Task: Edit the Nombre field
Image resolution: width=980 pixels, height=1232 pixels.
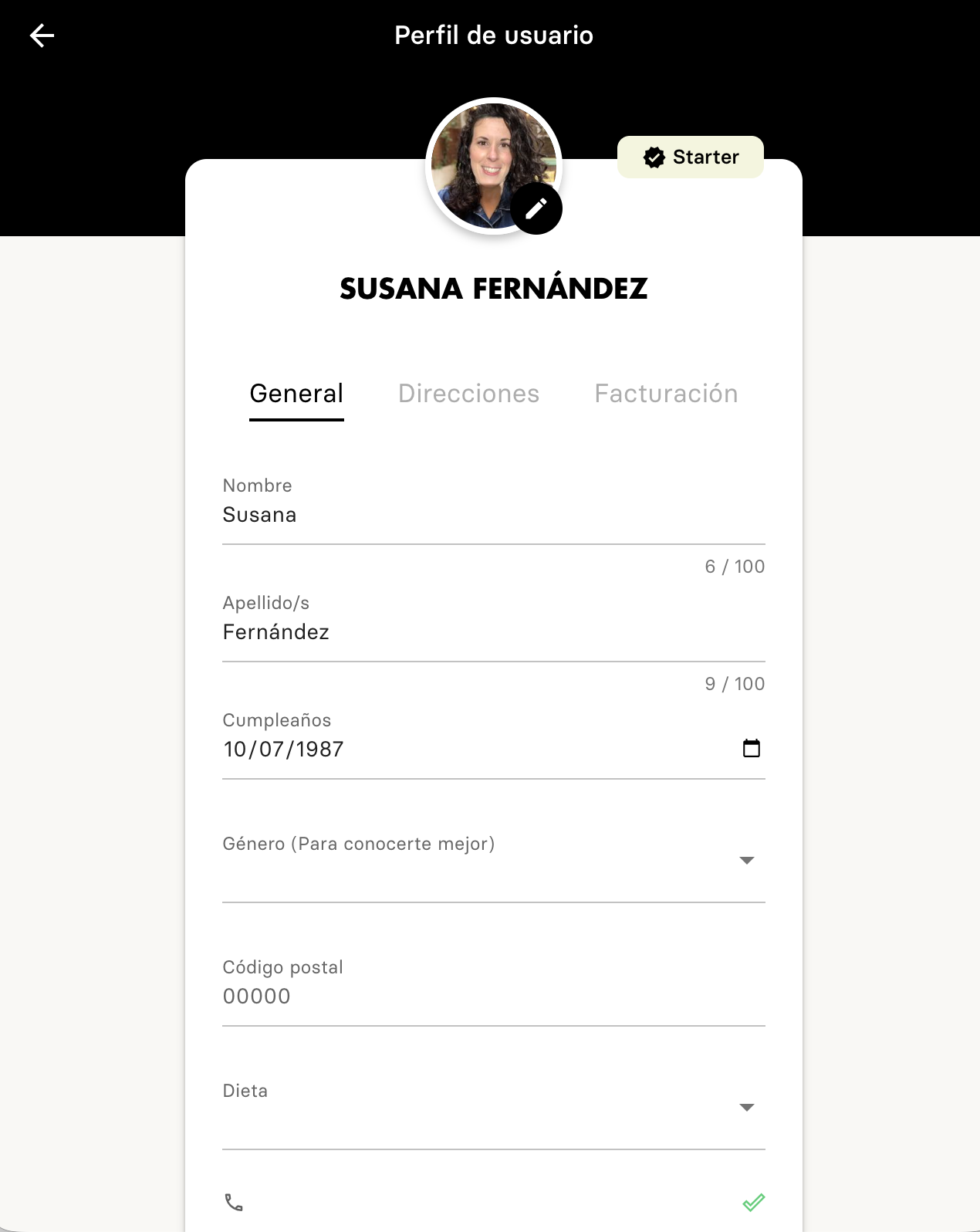Action: (492, 515)
